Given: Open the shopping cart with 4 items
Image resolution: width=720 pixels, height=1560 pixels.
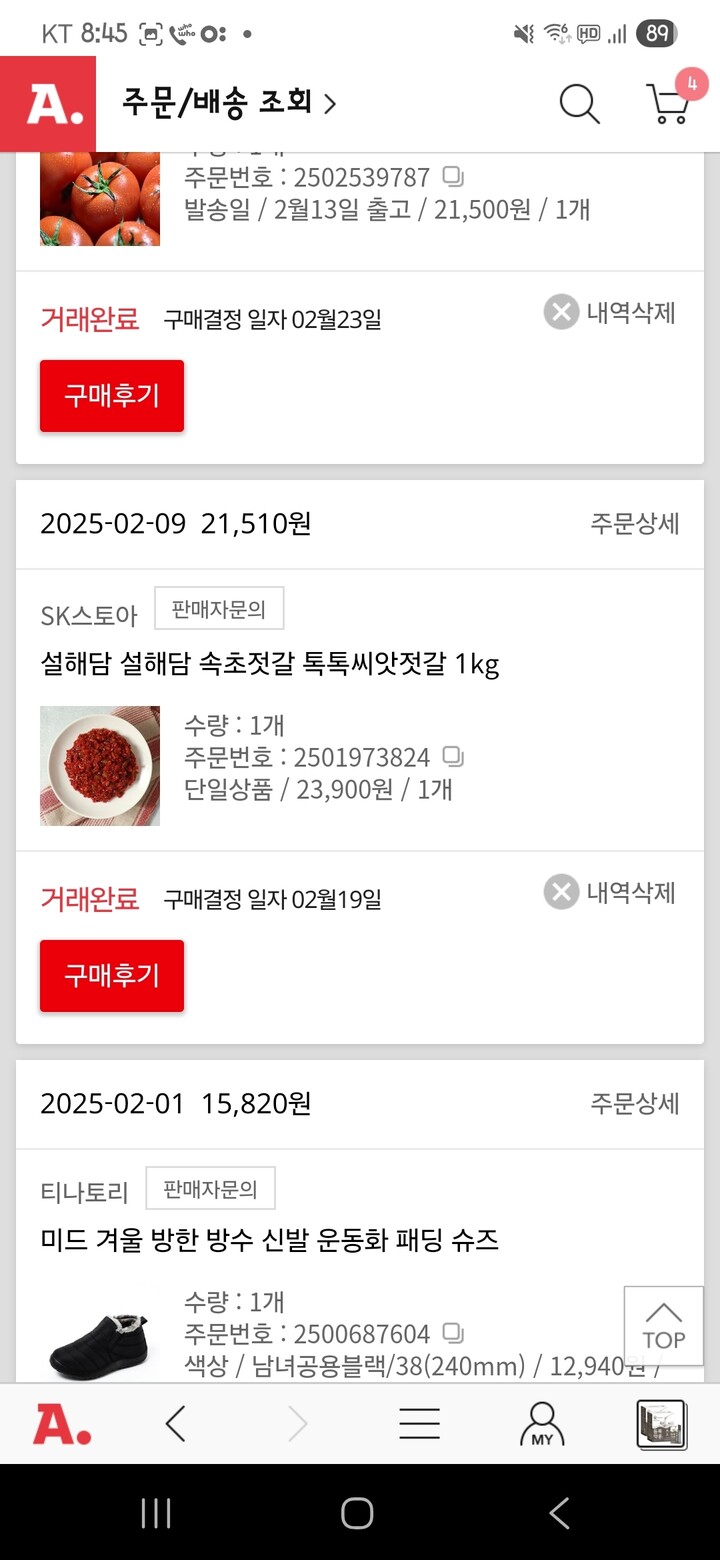Looking at the screenshot, I should point(668,104).
